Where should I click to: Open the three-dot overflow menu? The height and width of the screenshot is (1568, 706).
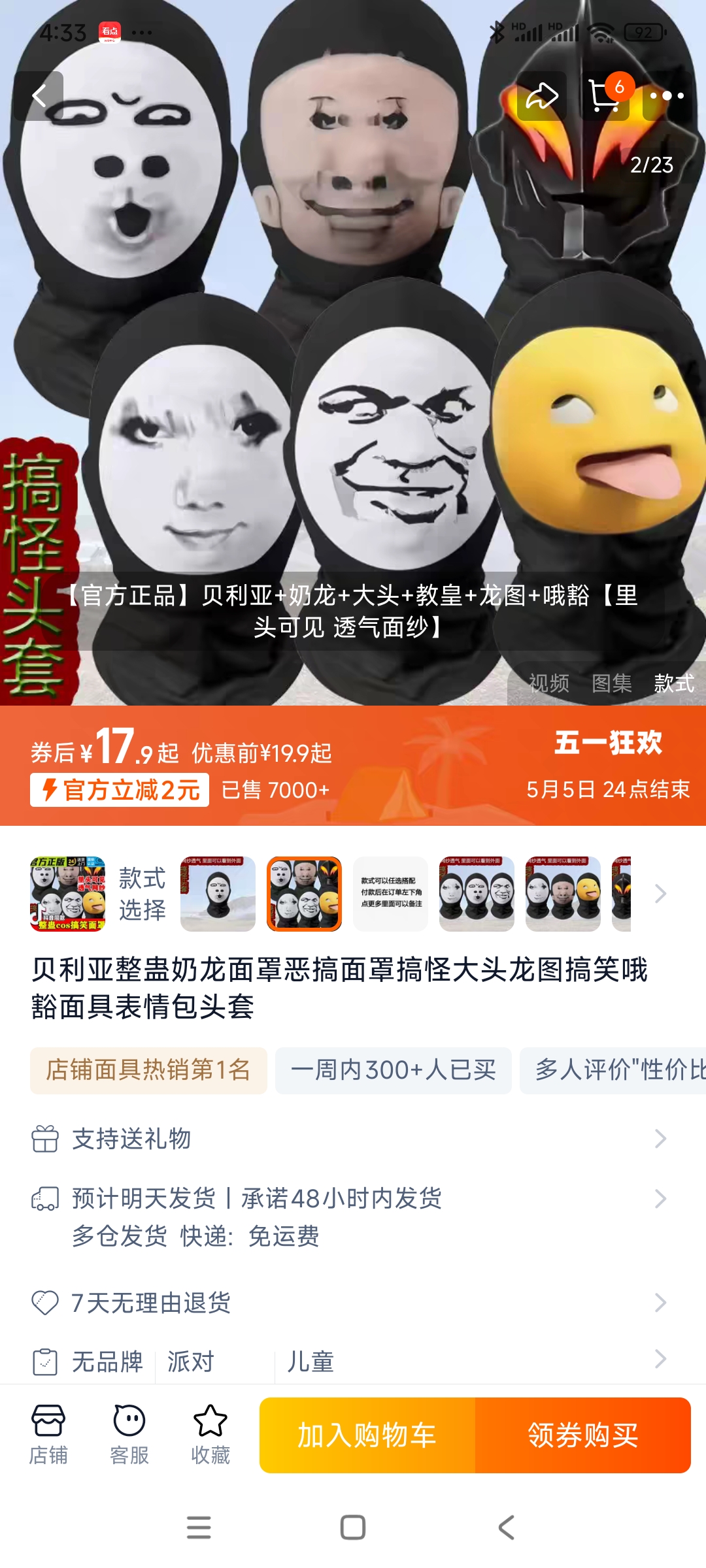(x=667, y=96)
